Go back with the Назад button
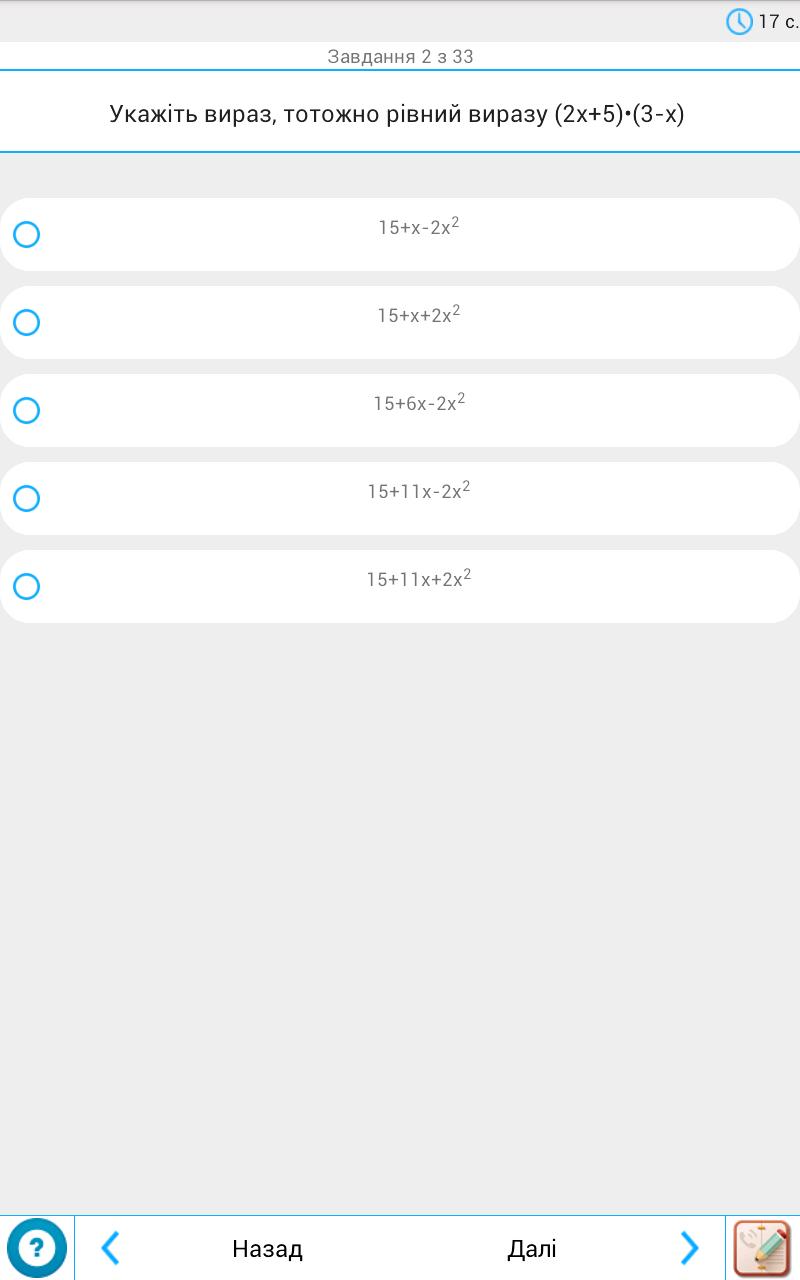Screen dimensions: 800x1280 click(x=266, y=1248)
